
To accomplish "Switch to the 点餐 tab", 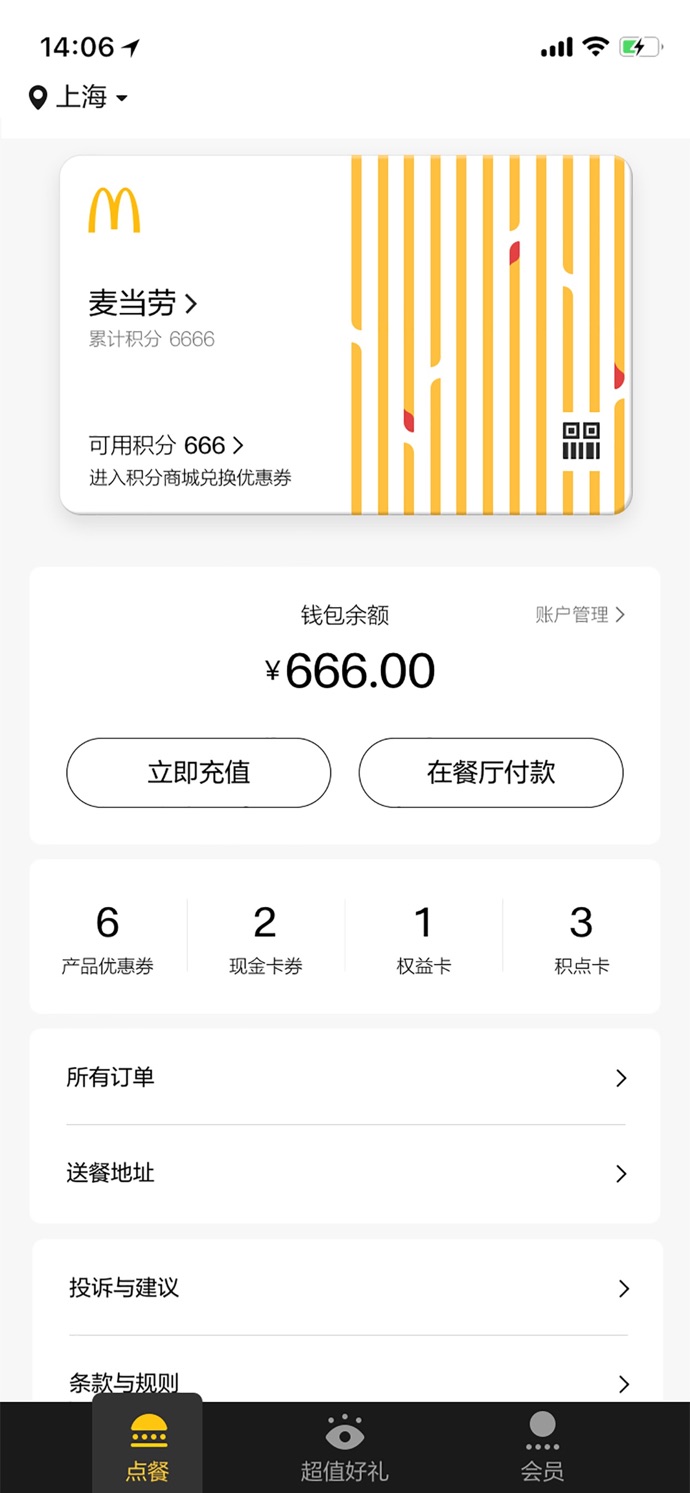I will (x=147, y=1447).
